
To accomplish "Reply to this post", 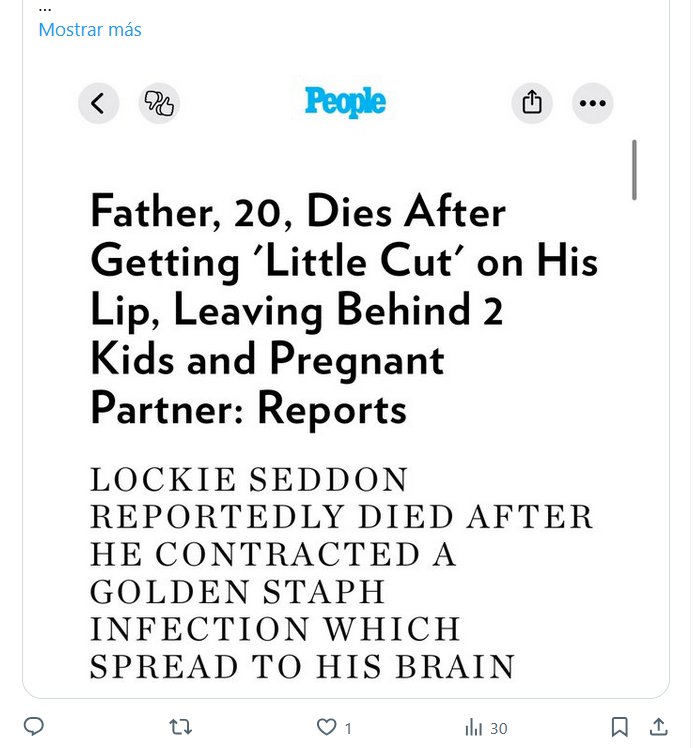I will tap(33, 727).
